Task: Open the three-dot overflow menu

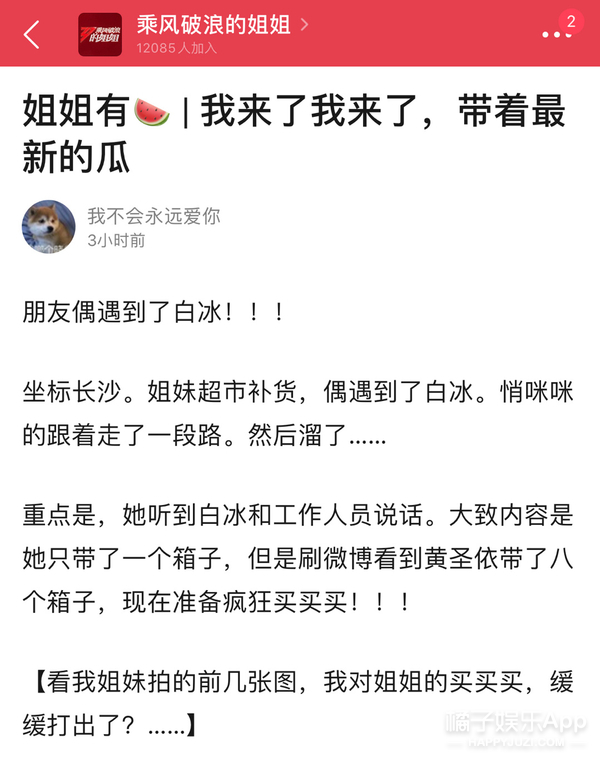Action: (558, 35)
